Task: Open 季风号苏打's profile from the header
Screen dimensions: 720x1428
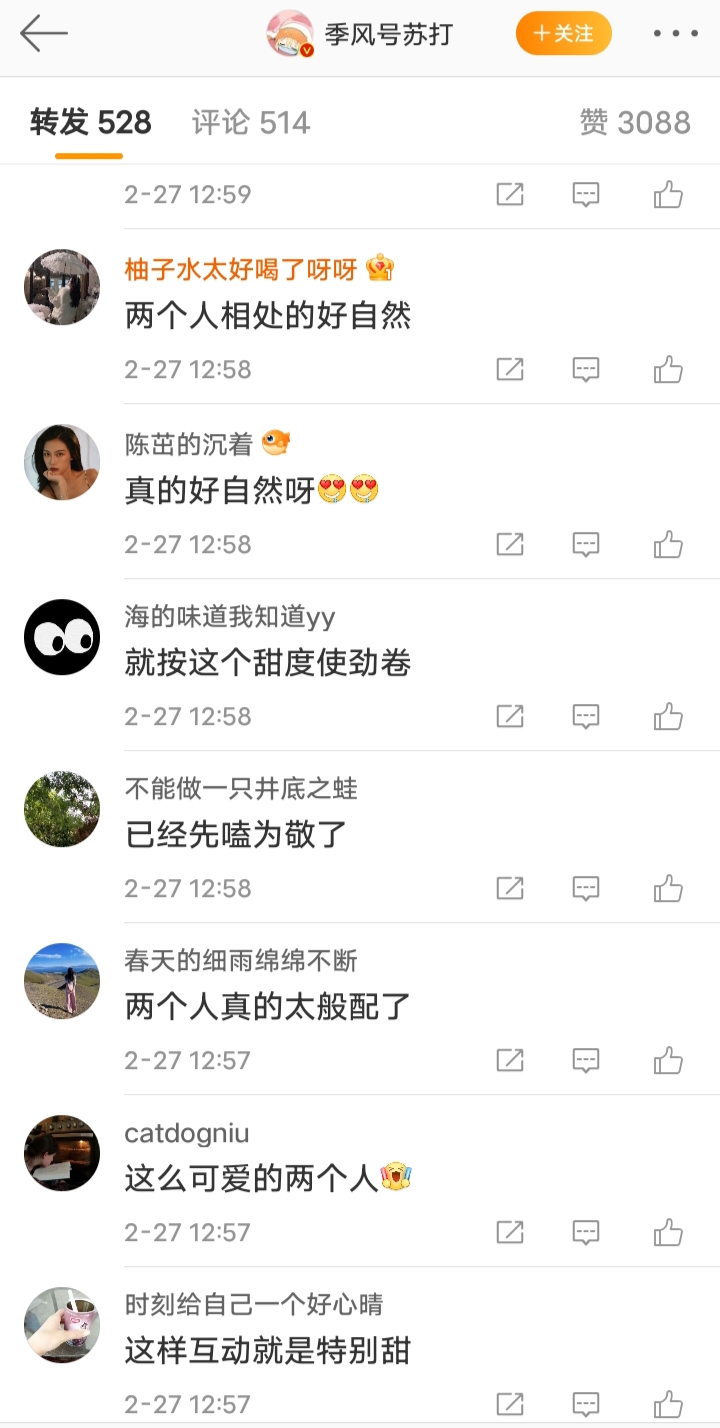Action: tap(388, 34)
